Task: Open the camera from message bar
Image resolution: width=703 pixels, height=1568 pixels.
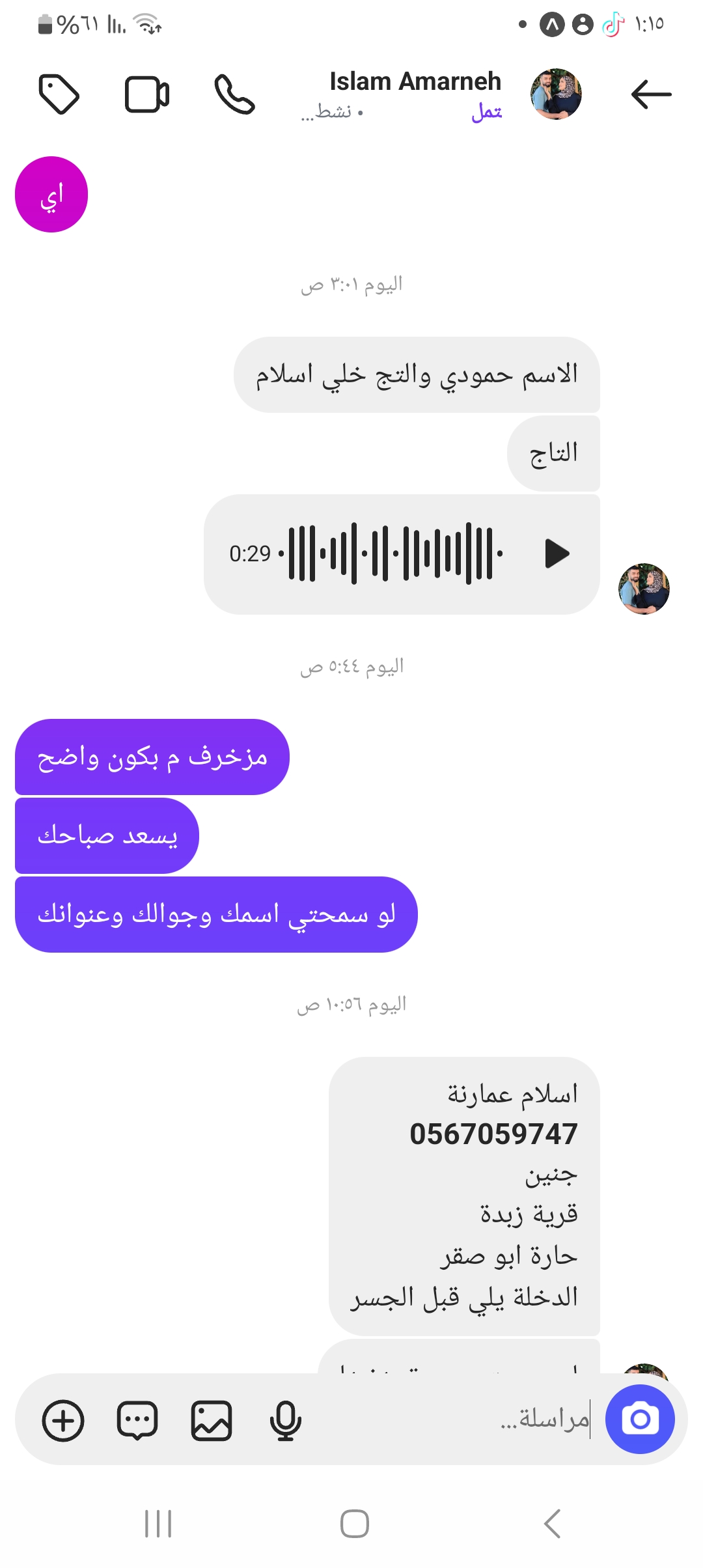Action: (x=640, y=1419)
